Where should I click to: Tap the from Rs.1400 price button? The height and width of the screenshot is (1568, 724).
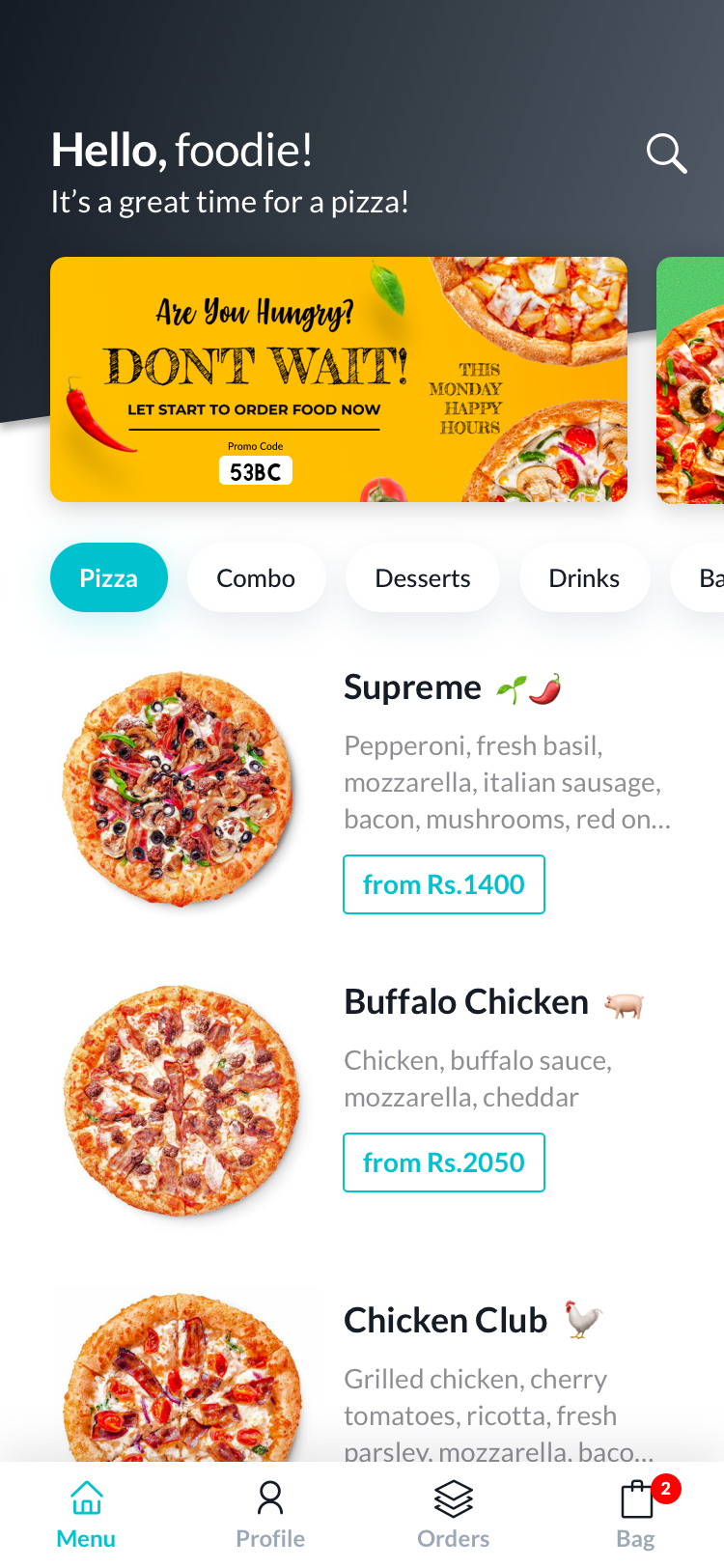point(444,884)
